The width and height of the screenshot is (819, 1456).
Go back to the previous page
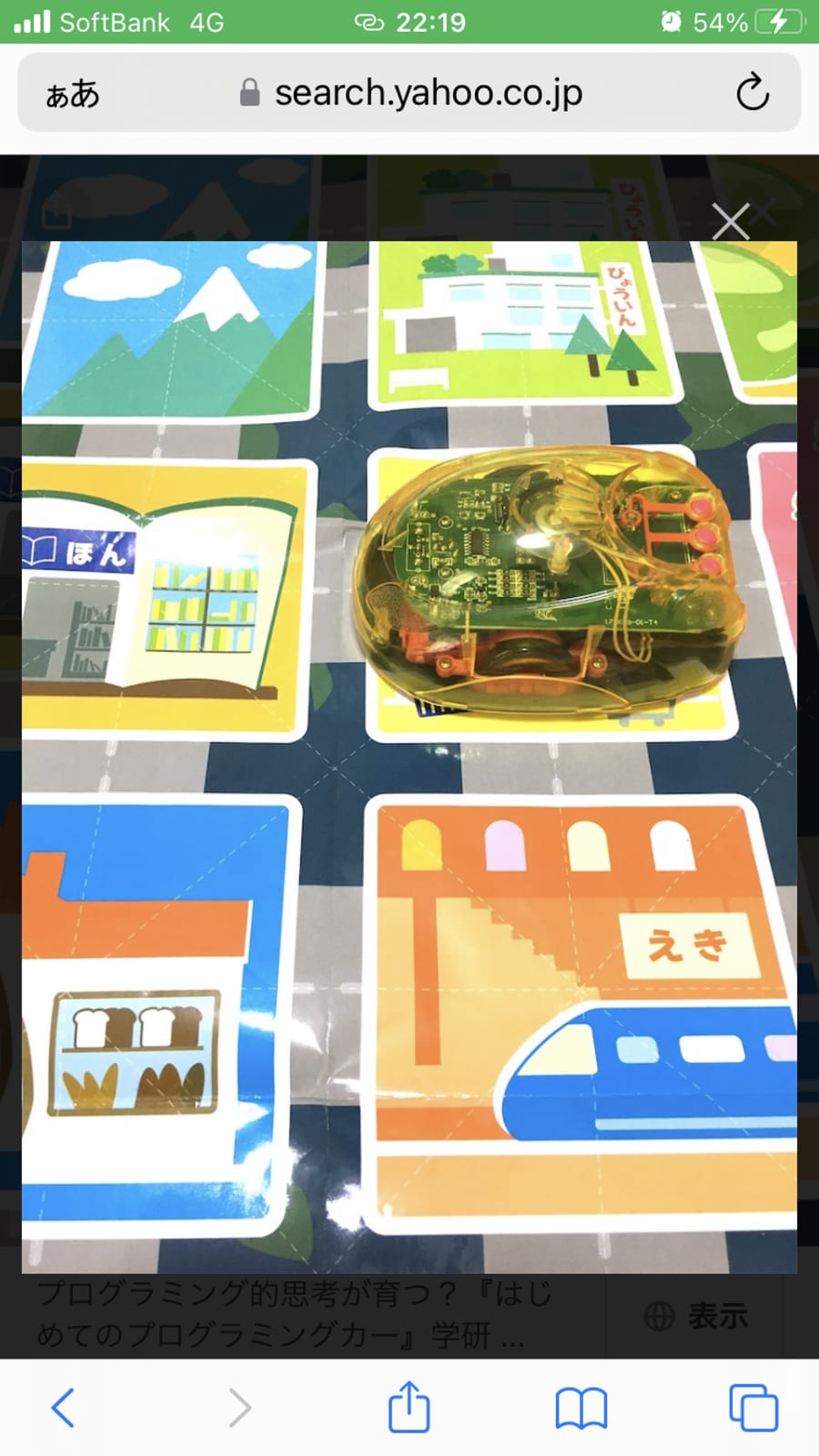coord(62,1408)
